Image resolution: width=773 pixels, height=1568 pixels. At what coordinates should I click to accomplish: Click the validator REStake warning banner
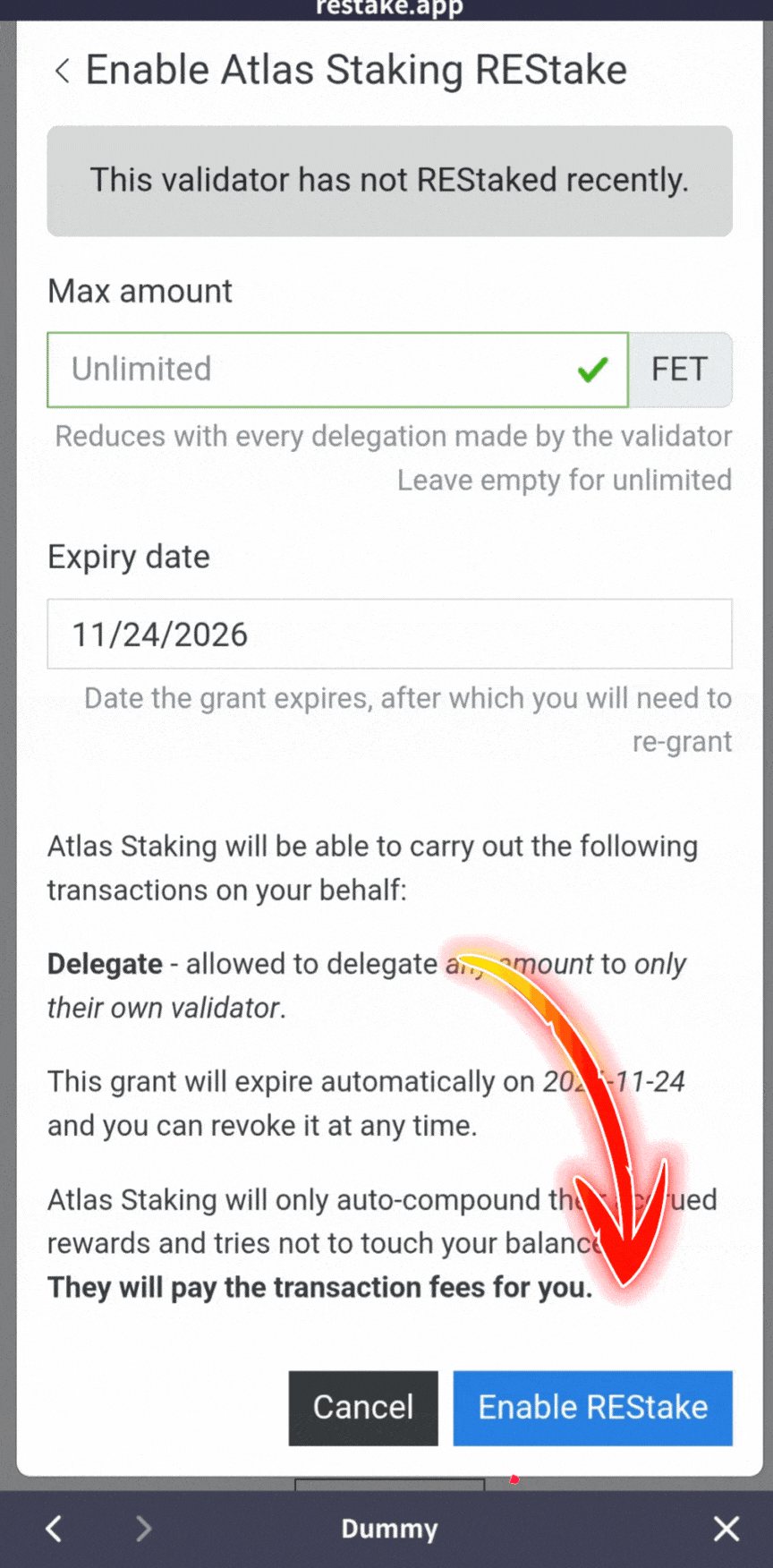[389, 181]
